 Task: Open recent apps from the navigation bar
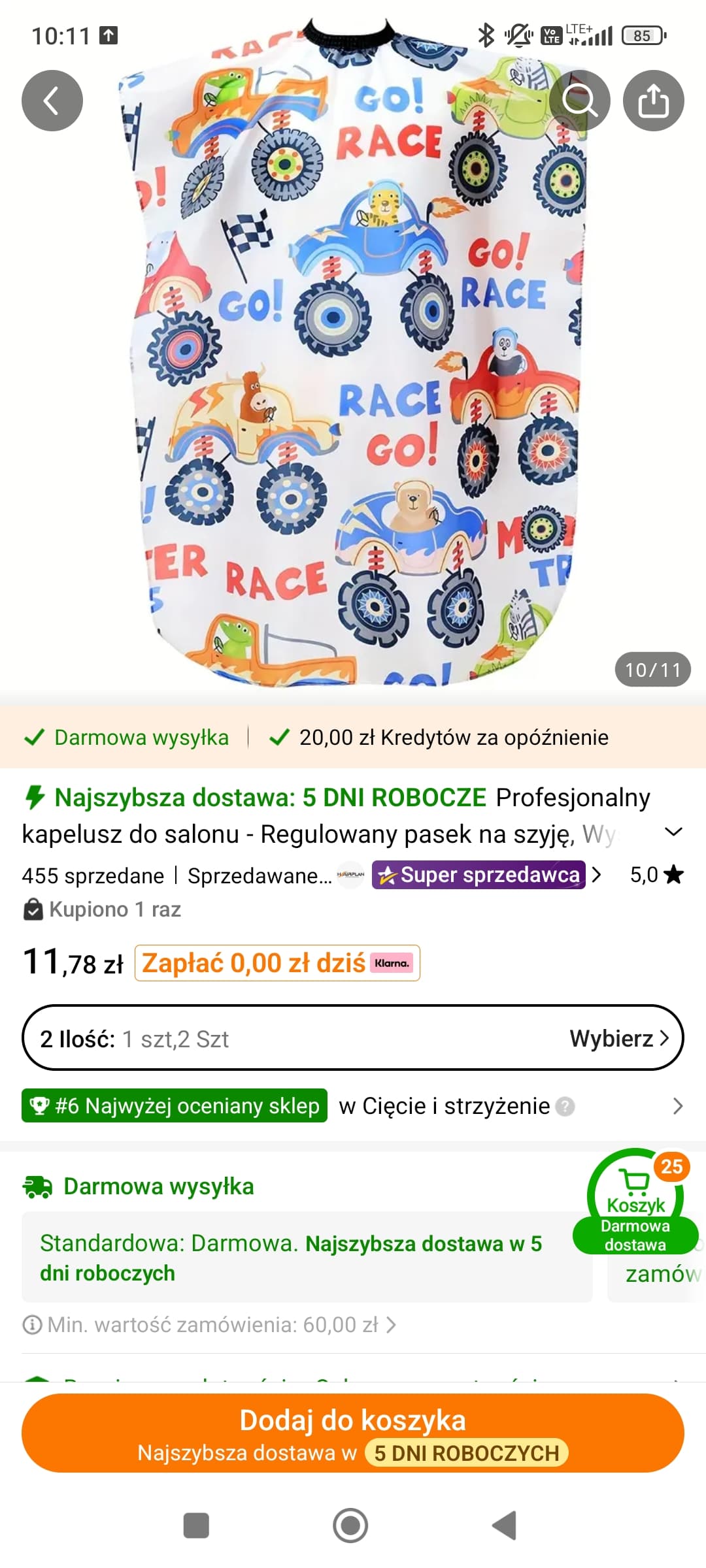click(x=196, y=1526)
